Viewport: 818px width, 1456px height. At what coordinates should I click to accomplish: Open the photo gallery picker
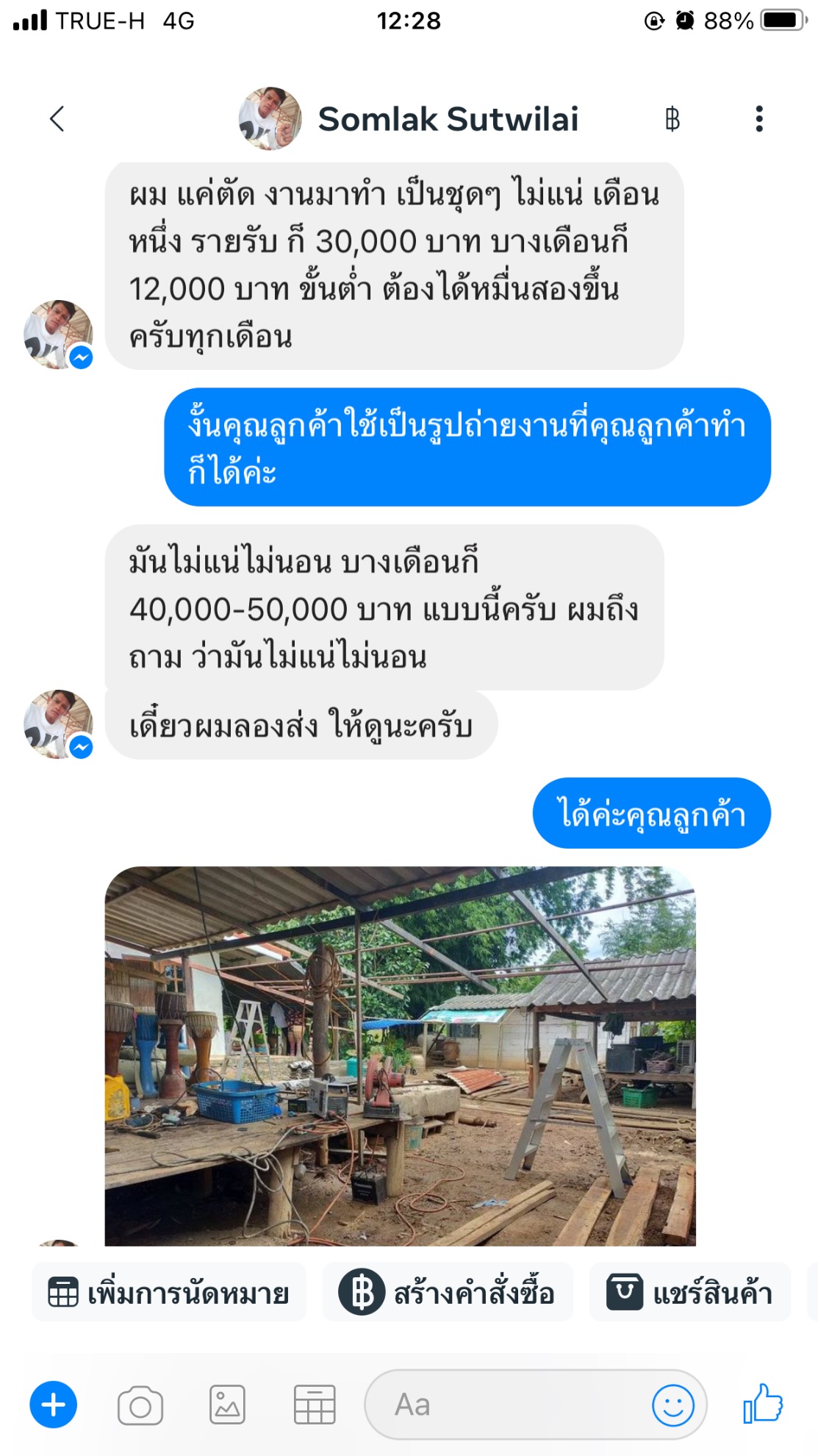click(x=227, y=1405)
